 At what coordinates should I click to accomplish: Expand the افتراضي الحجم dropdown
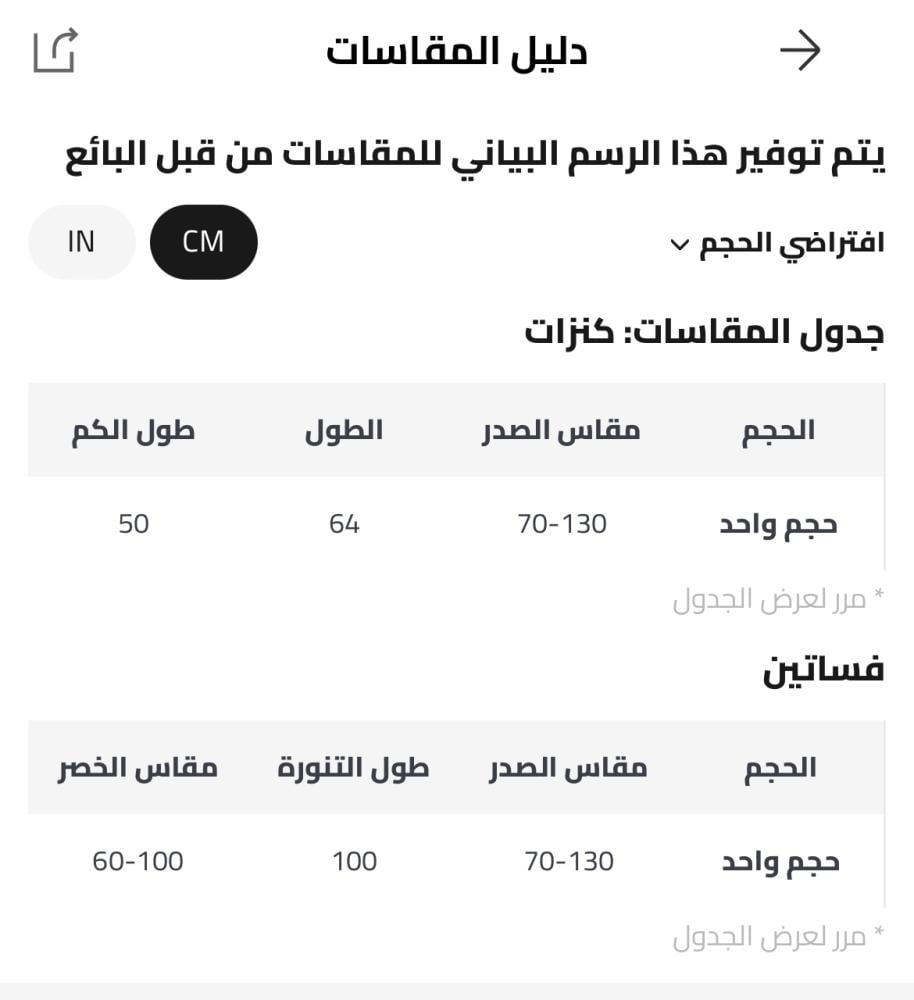click(x=777, y=243)
